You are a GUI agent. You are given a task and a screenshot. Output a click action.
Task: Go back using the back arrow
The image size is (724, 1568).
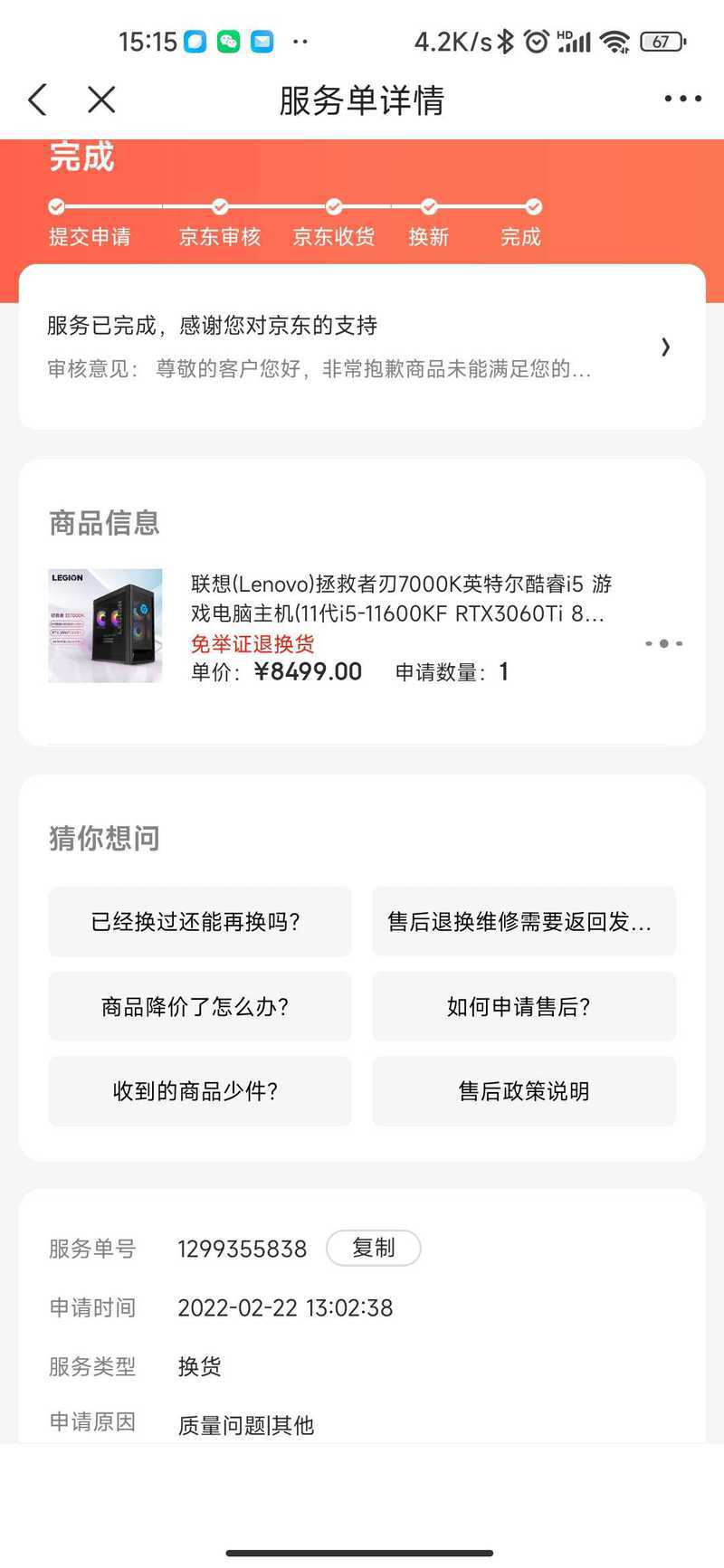38,100
